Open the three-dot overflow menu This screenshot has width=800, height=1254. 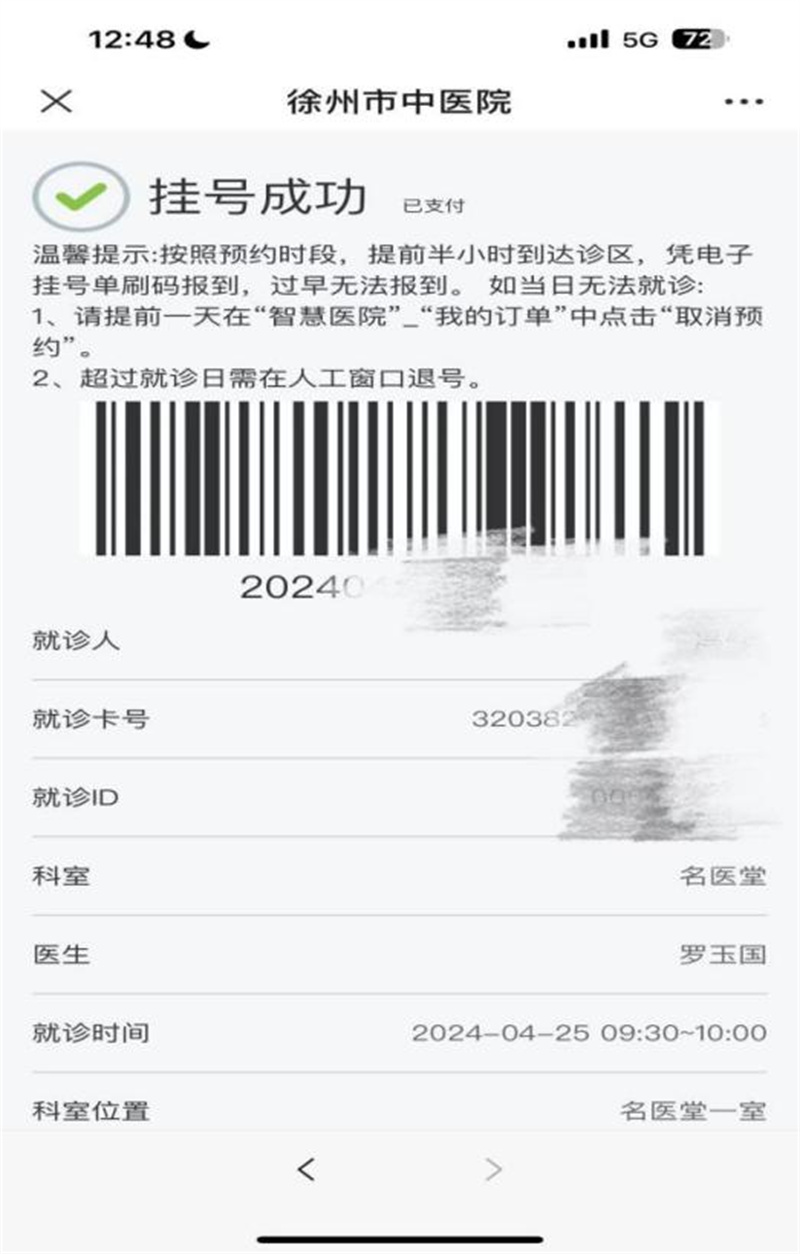coord(743,102)
